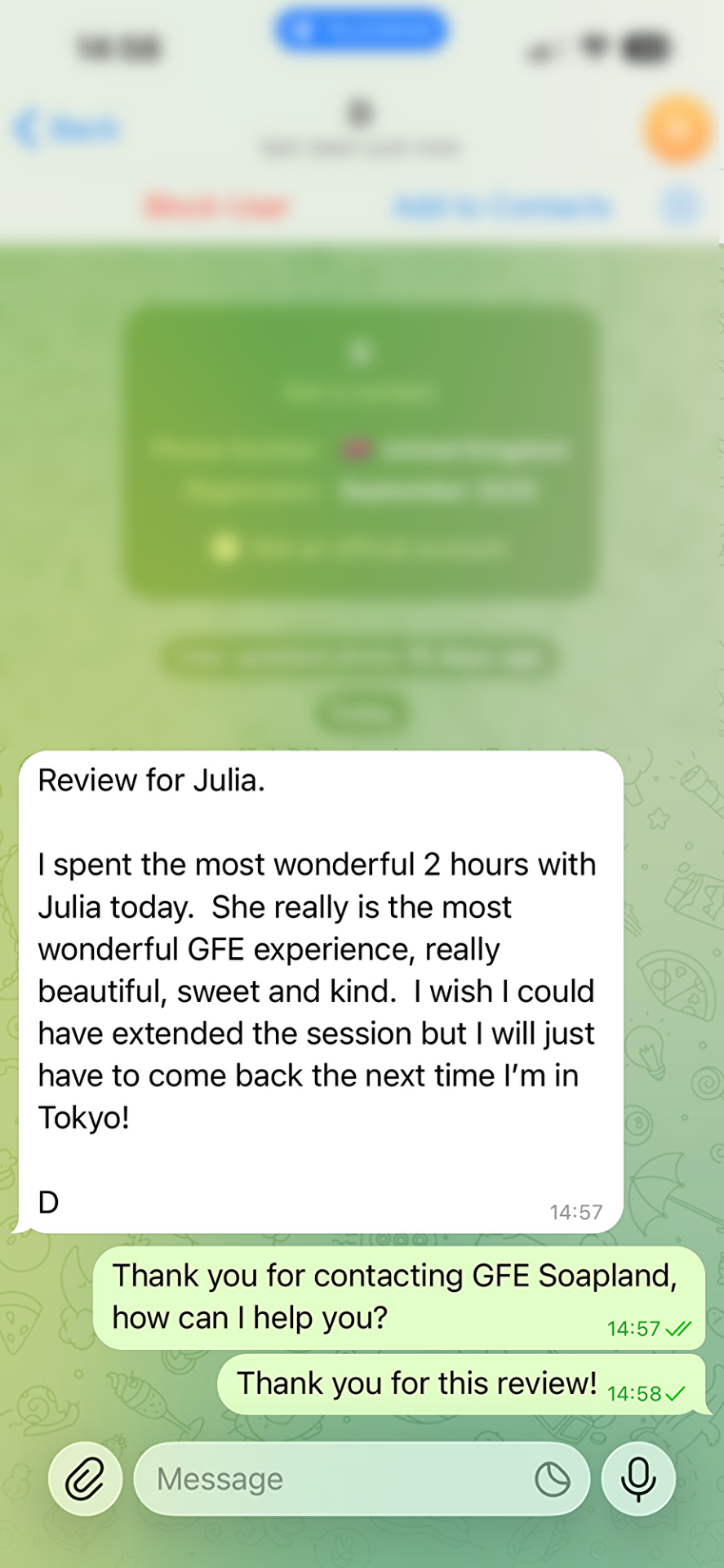
Task: Open the sticker panel icon
Action: pyautogui.click(x=552, y=1479)
